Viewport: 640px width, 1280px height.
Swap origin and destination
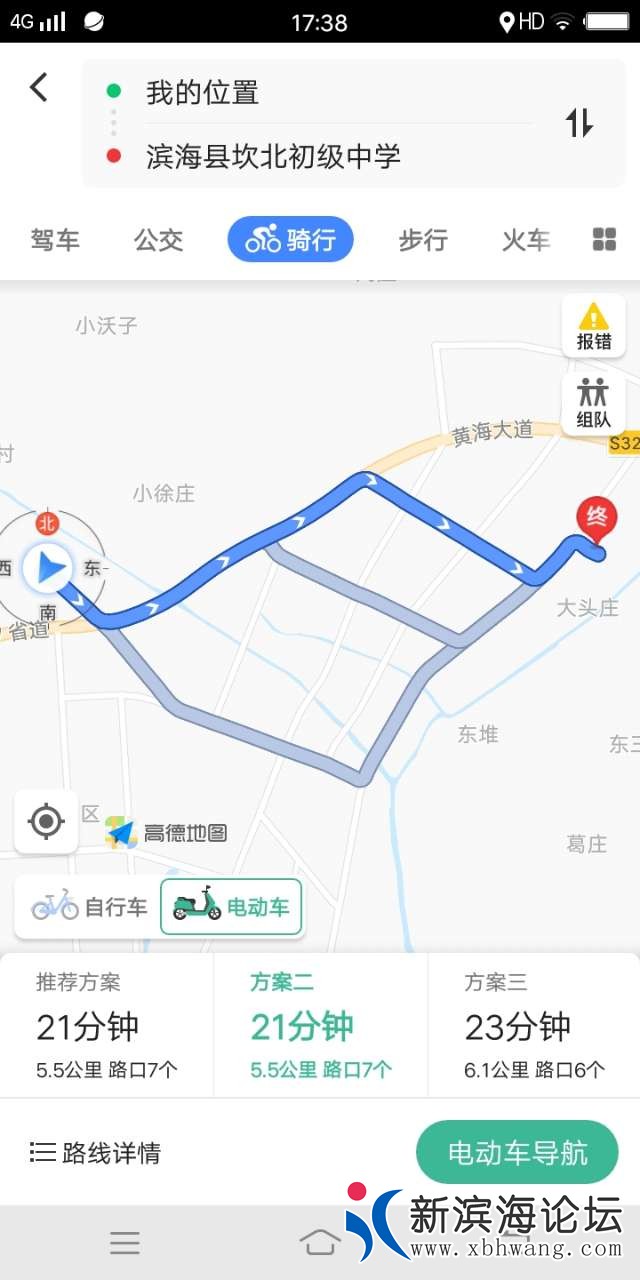click(x=579, y=123)
